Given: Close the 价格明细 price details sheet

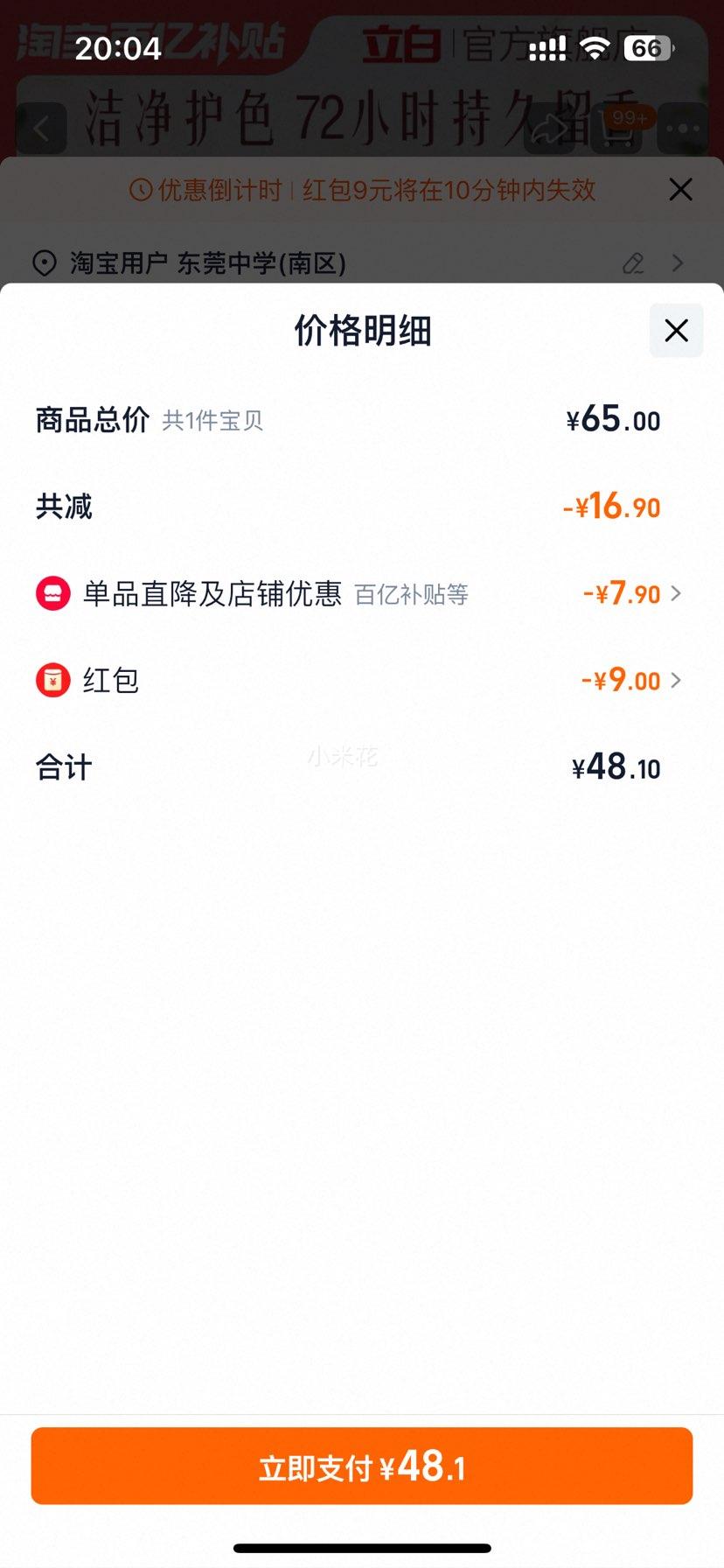Looking at the screenshot, I should [x=676, y=331].
